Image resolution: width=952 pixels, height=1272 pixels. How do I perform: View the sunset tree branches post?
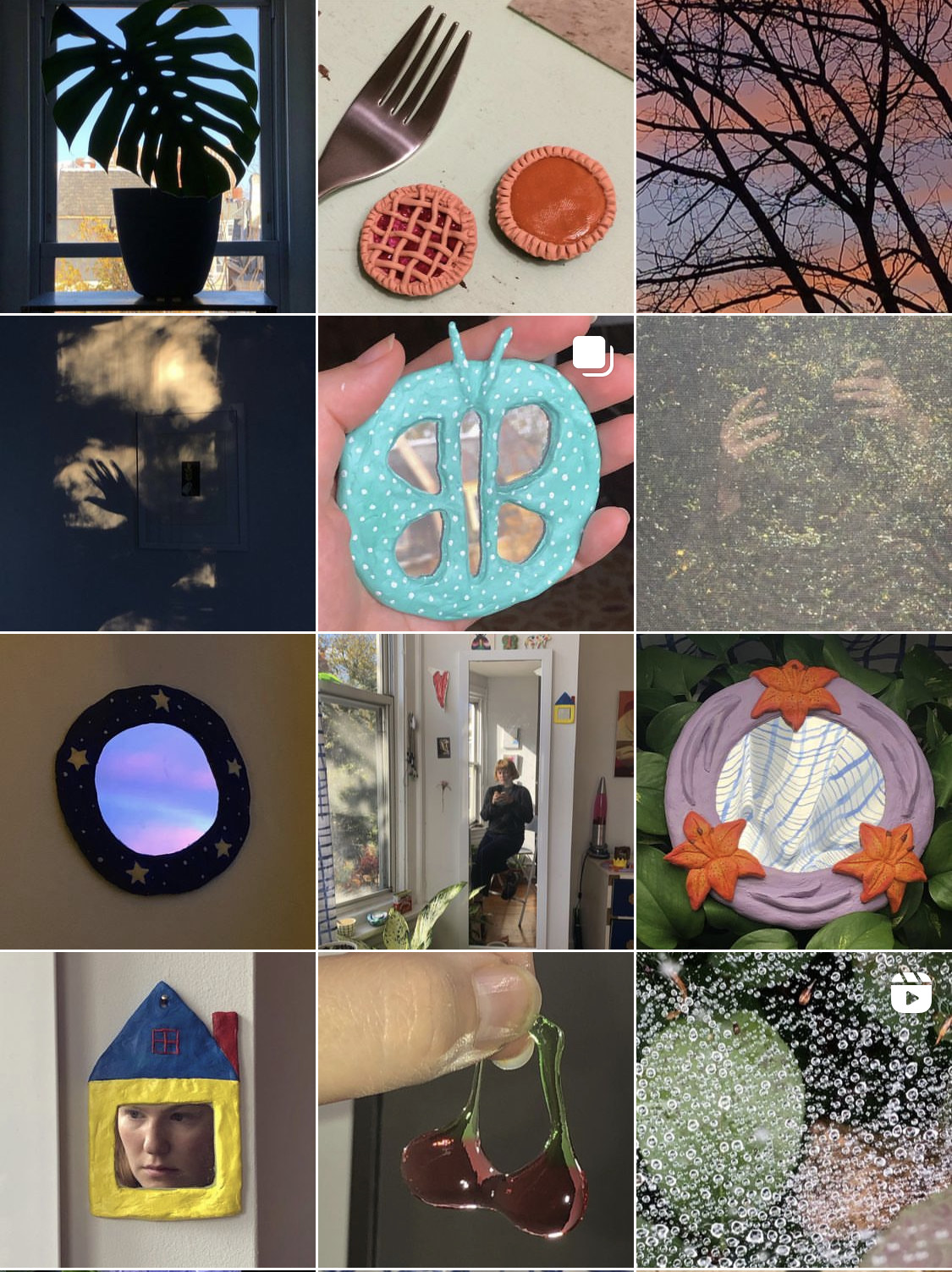794,157
